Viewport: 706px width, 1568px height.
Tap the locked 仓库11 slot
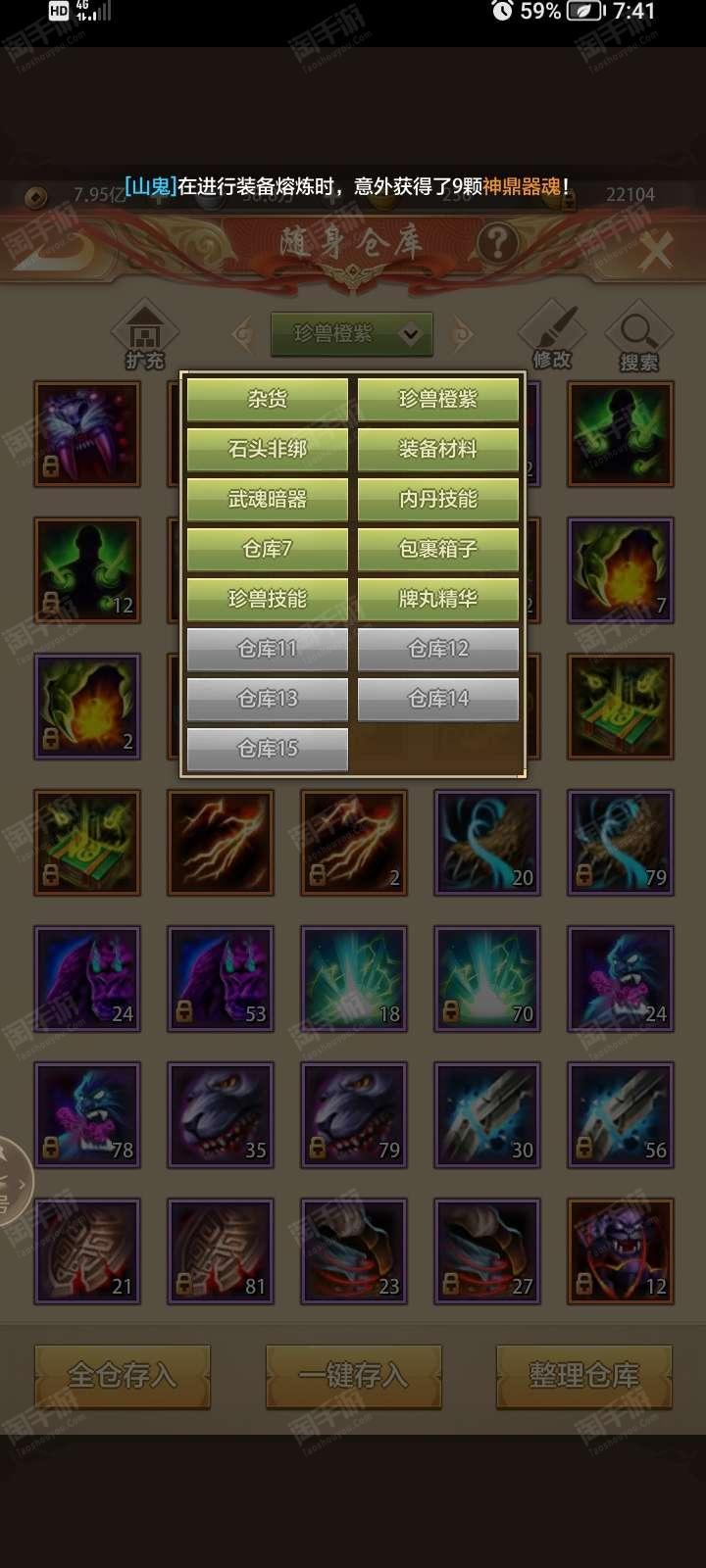pyautogui.click(x=268, y=649)
